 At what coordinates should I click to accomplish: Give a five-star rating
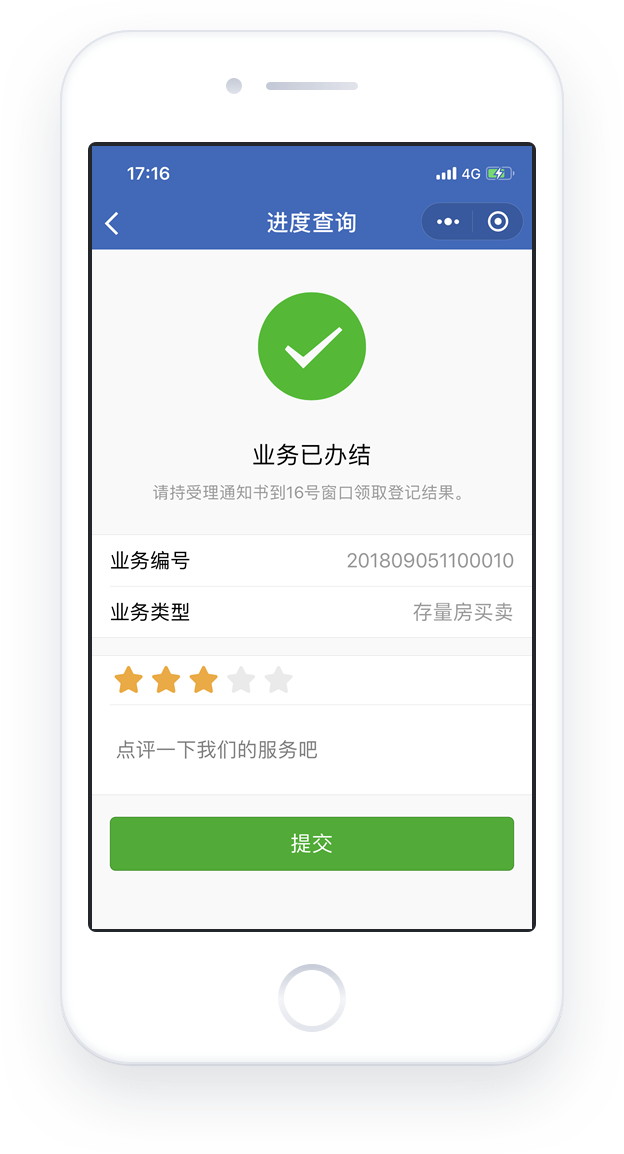coord(278,680)
